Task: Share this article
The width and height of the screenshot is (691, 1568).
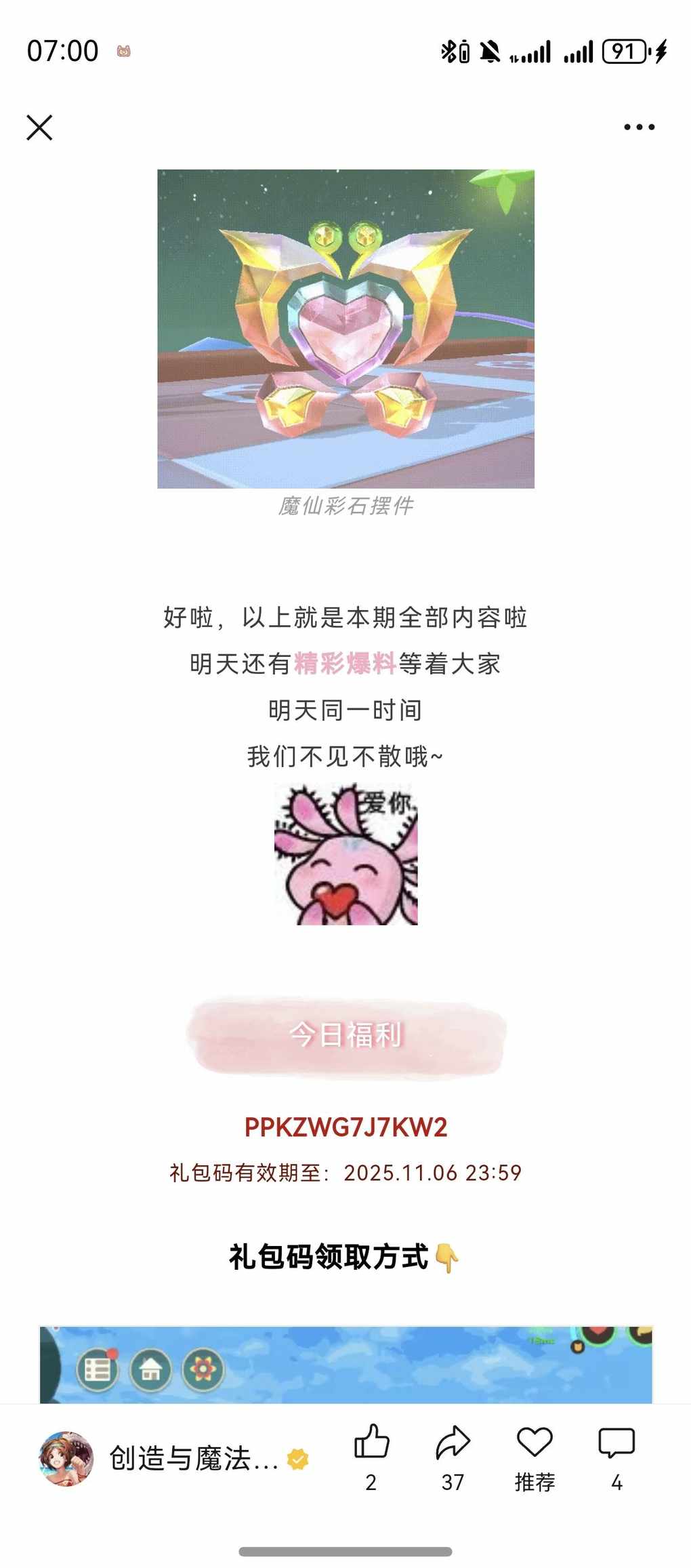Action: [x=453, y=1442]
